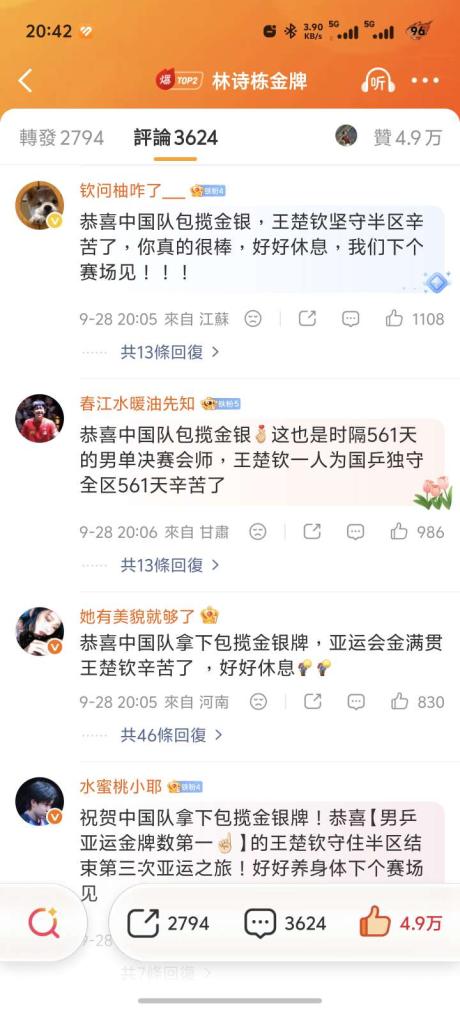Open the three-dot overflow menu
Image resolution: width=460 pixels, height=1012 pixels.
pos(425,81)
